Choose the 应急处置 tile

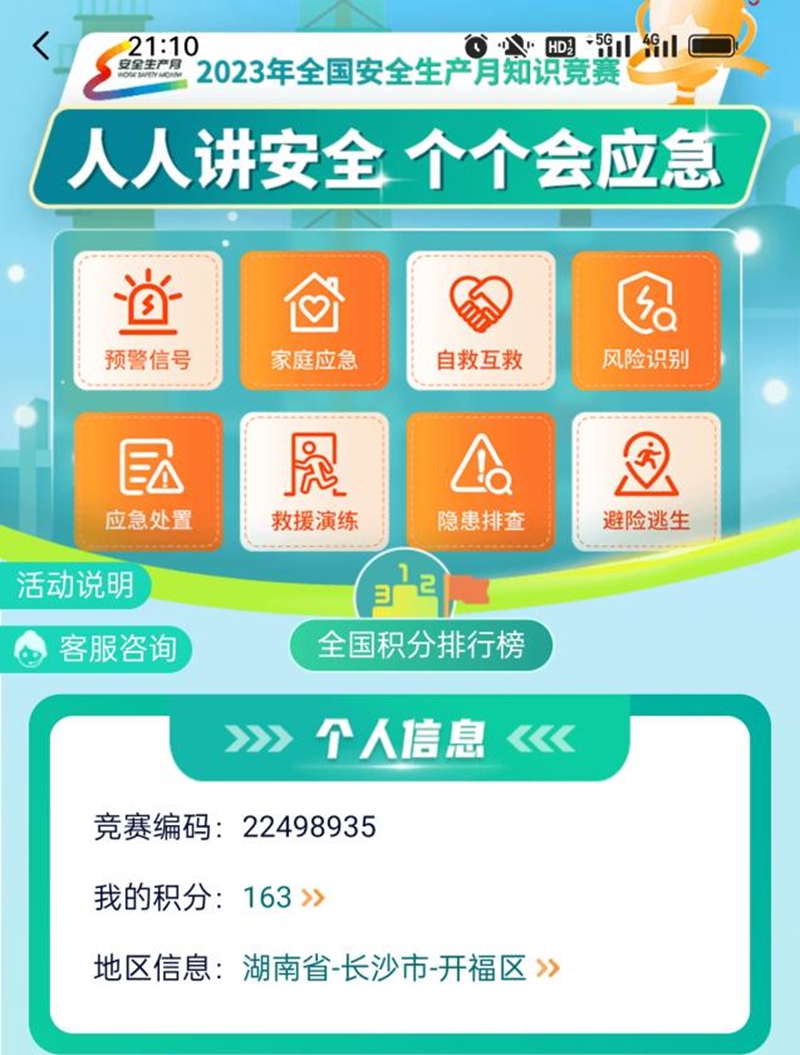(148, 482)
